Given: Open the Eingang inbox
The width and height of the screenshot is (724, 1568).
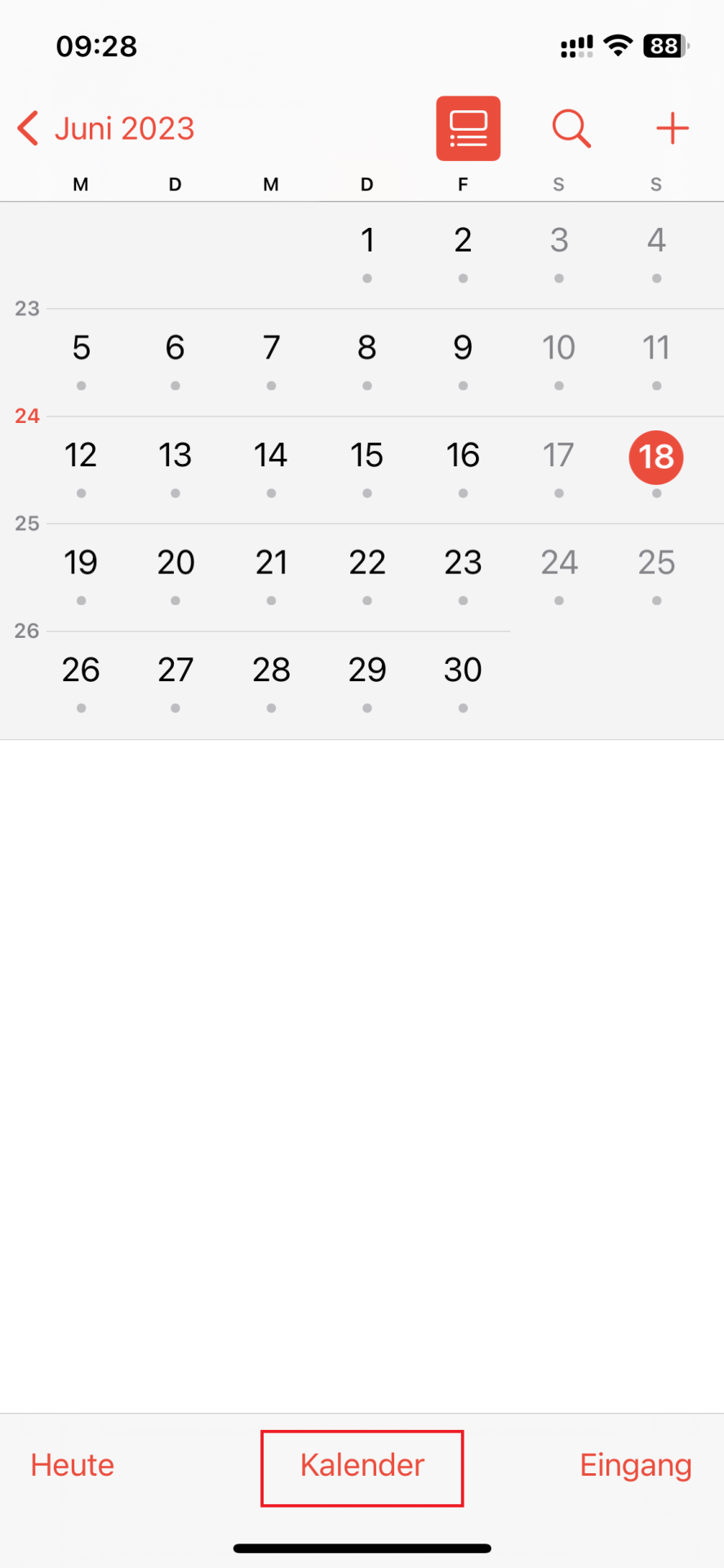Looking at the screenshot, I should (635, 1465).
